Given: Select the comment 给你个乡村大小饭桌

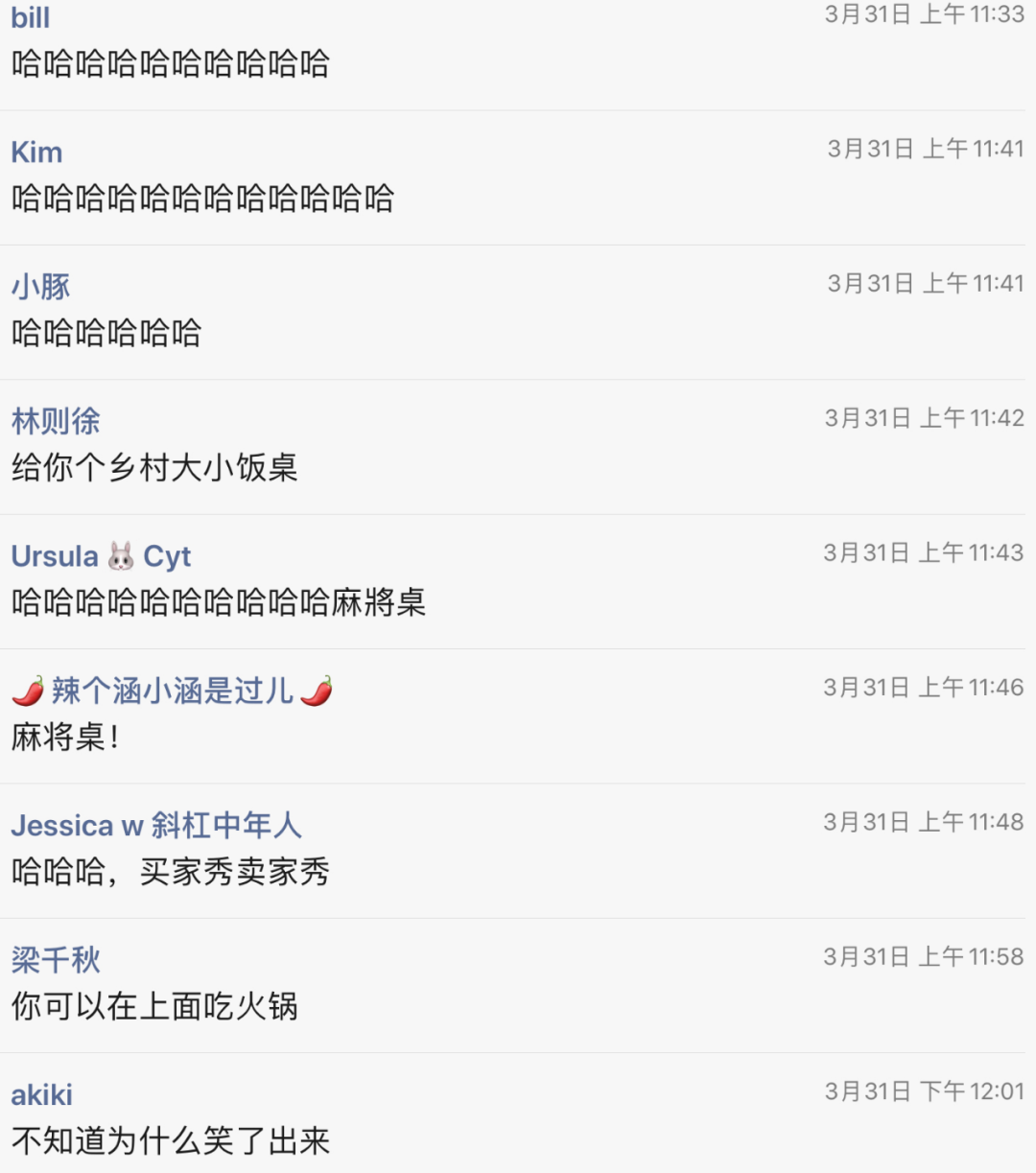Looking at the screenshot, I should click(154, 468).
